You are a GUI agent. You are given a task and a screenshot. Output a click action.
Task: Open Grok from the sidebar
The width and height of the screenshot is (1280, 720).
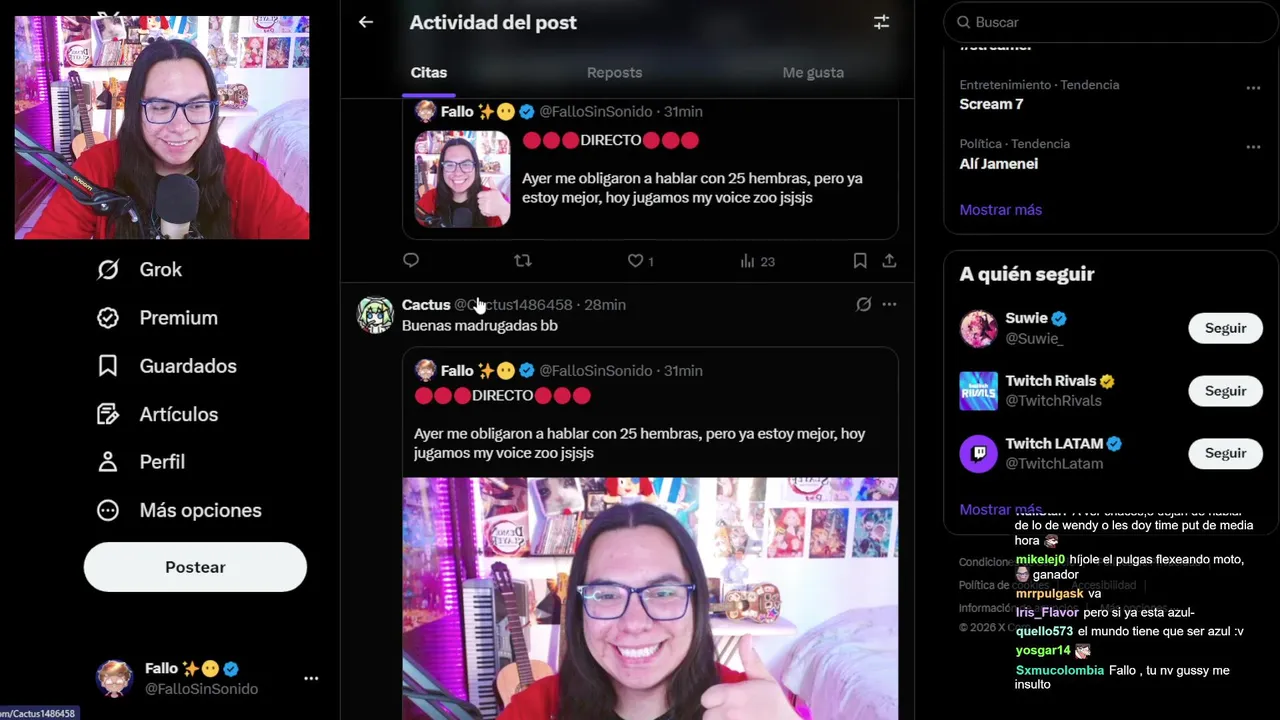(x=160, y=270)
